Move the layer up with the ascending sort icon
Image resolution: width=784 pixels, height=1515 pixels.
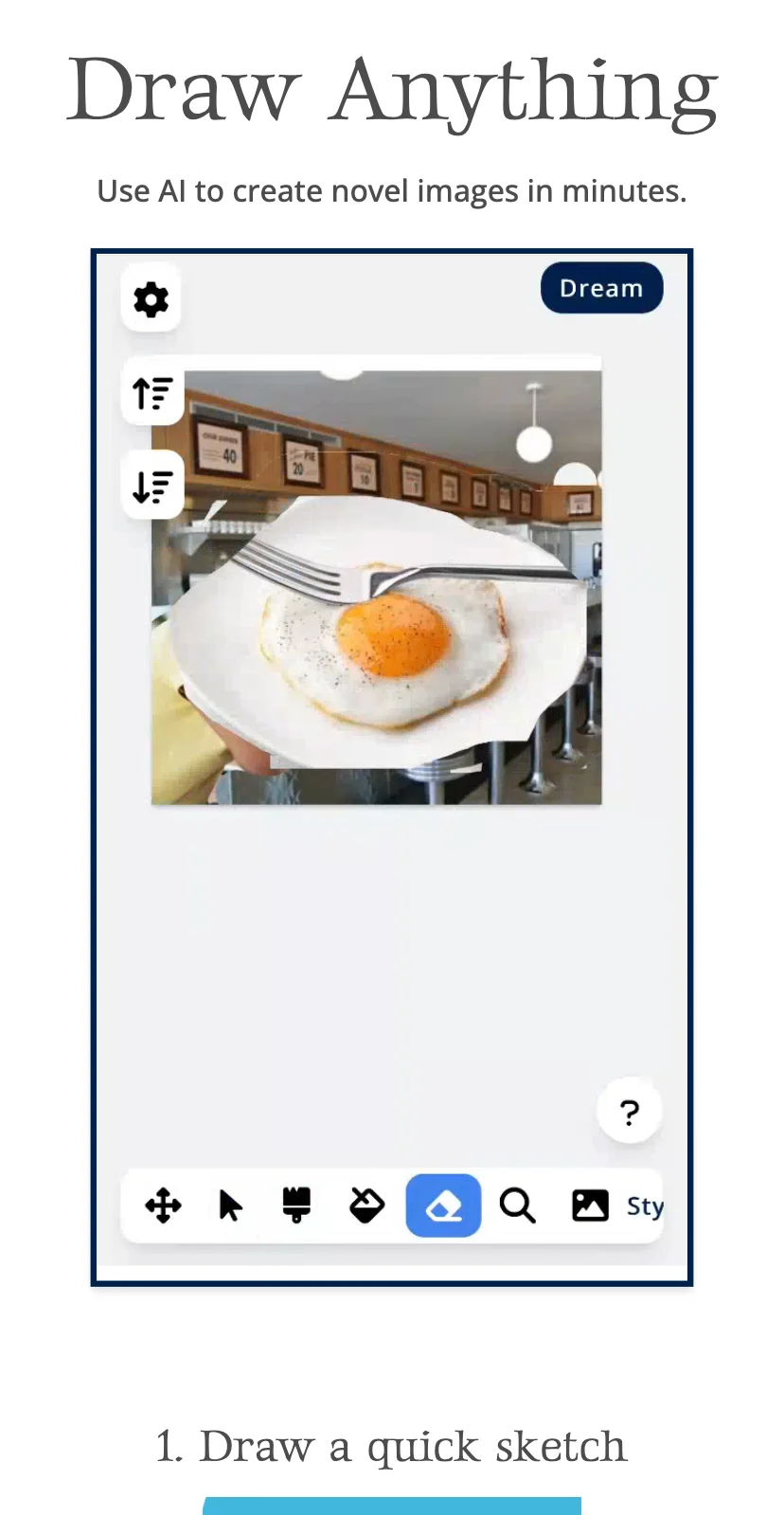[x=152, y=393]
